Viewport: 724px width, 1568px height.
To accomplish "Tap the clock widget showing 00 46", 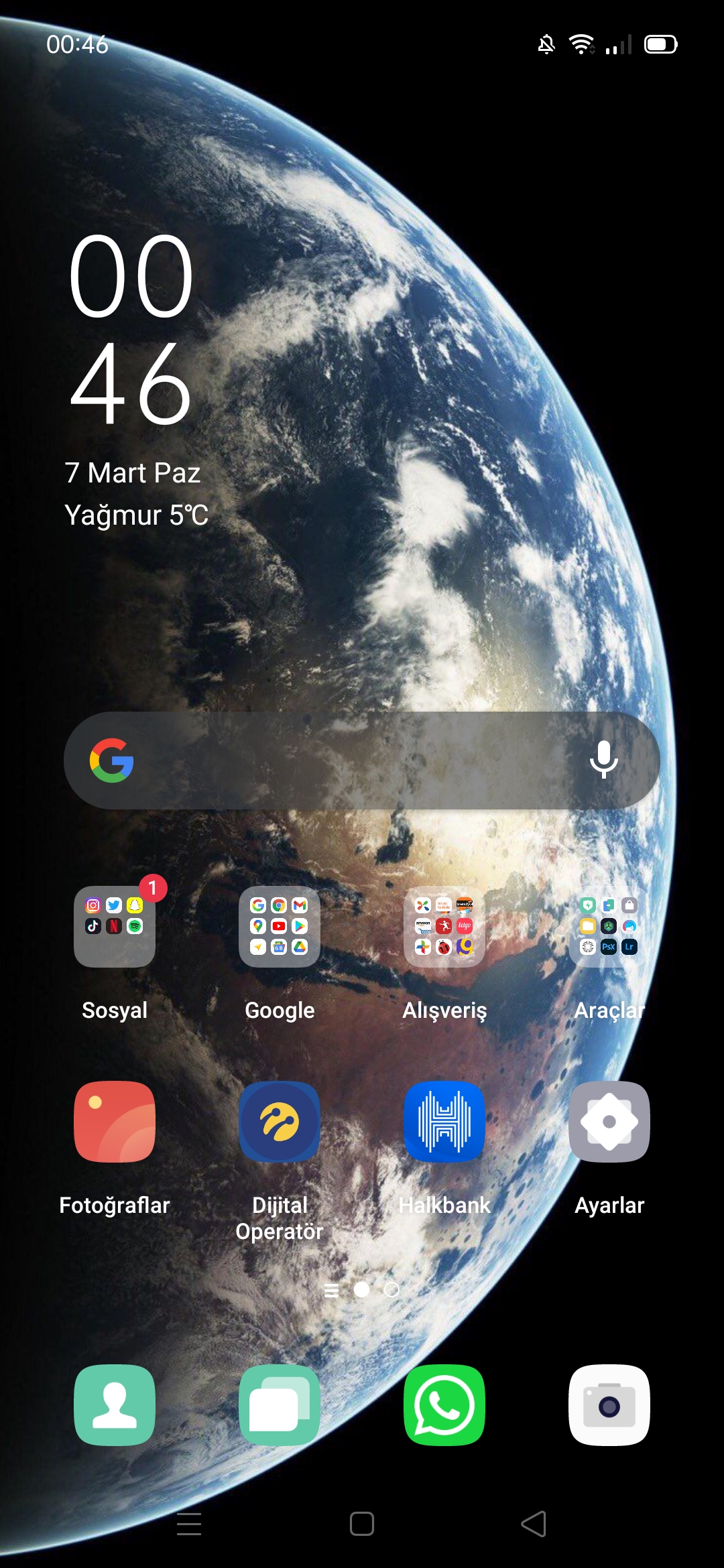I will point(131,330).
